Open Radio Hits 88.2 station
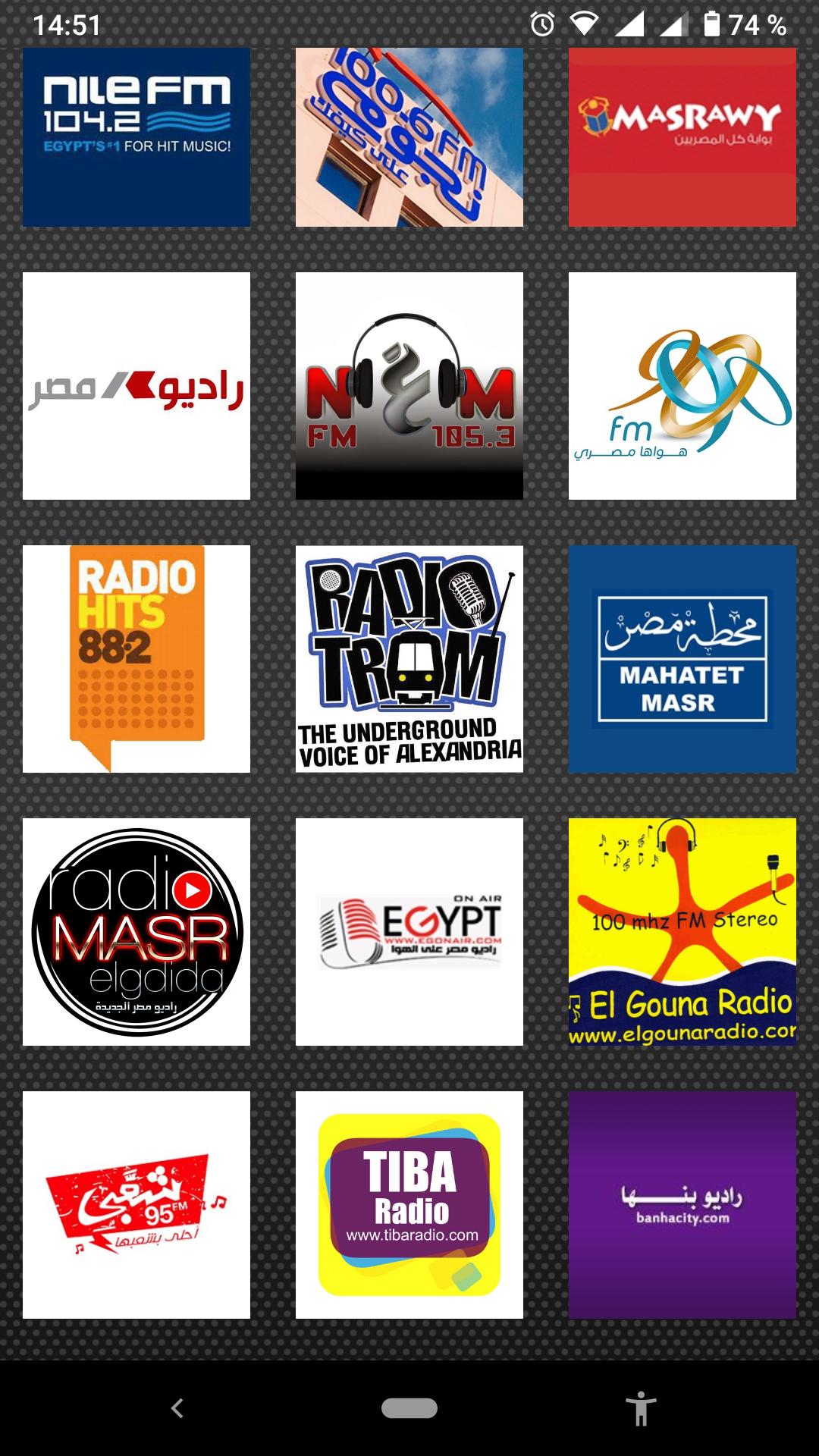The image size is (819, 1456). 136,658
